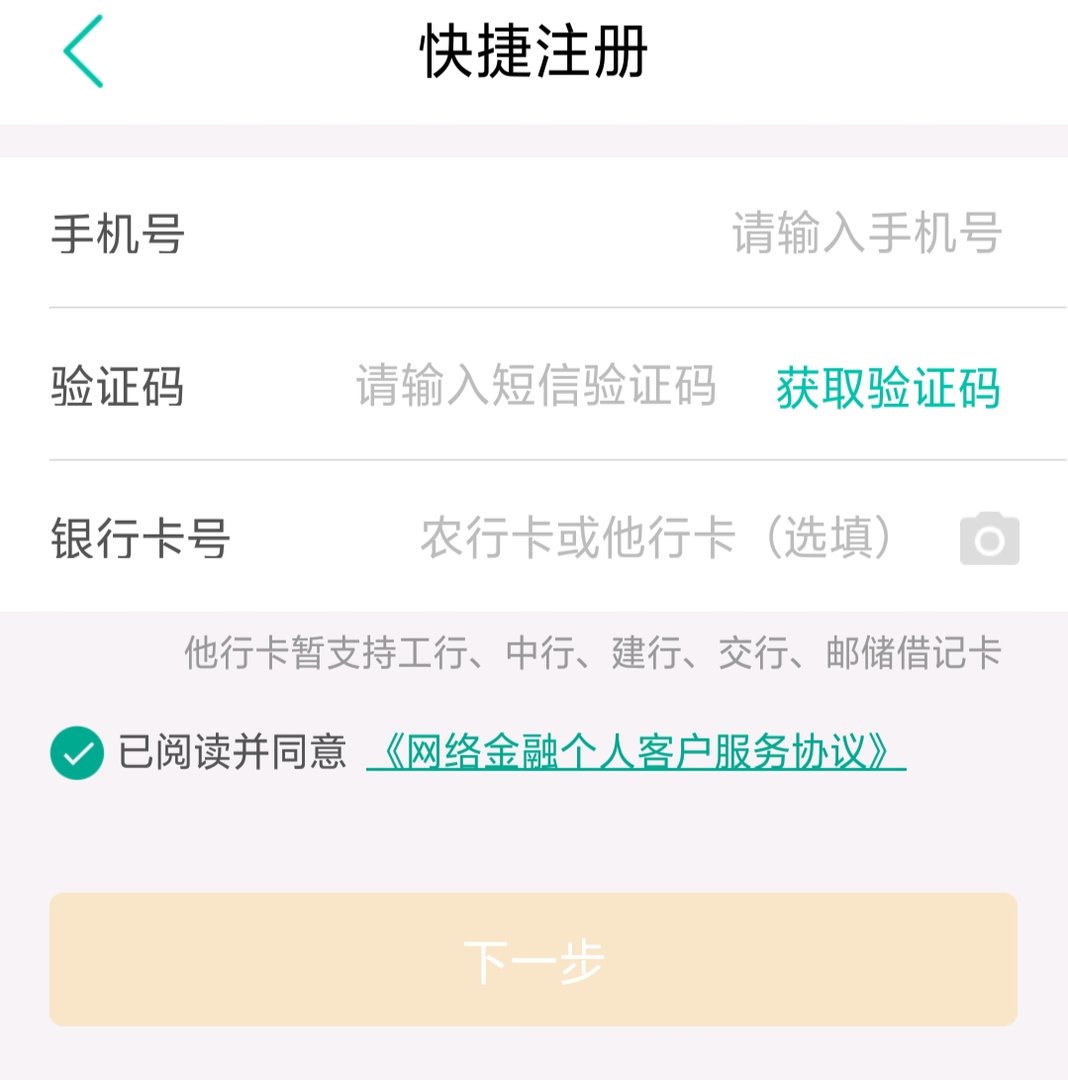The height and width of the screenshot is (1080, 1068).
Task: Tap the teal arrow in the header
Action: pos(84,46)
